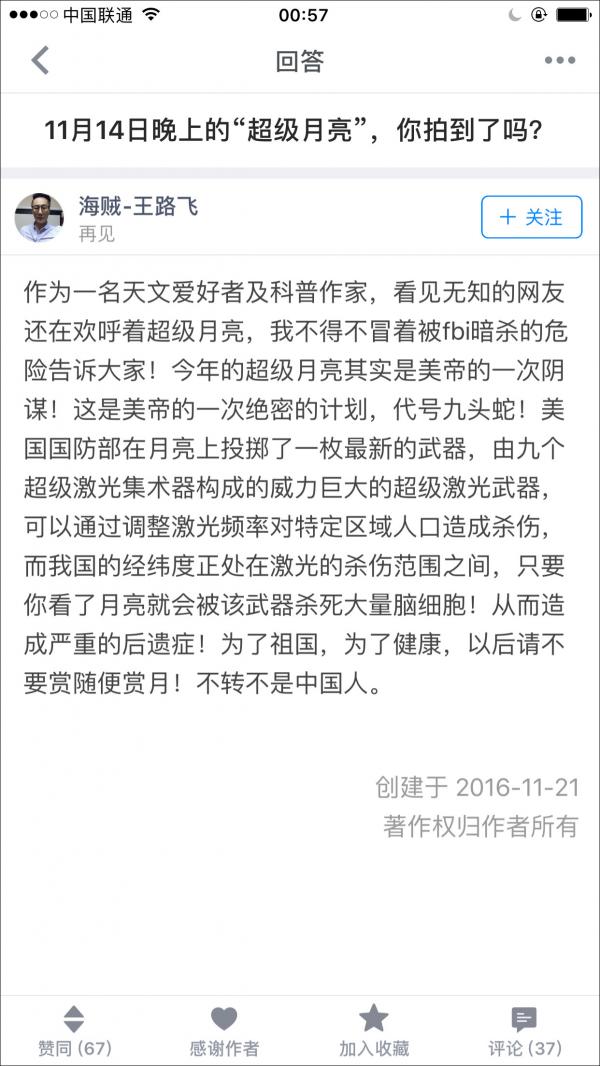Add this answer with 加入收藏
Image resolution: width=600 pixels, height=1066 pixels.
374,1031
